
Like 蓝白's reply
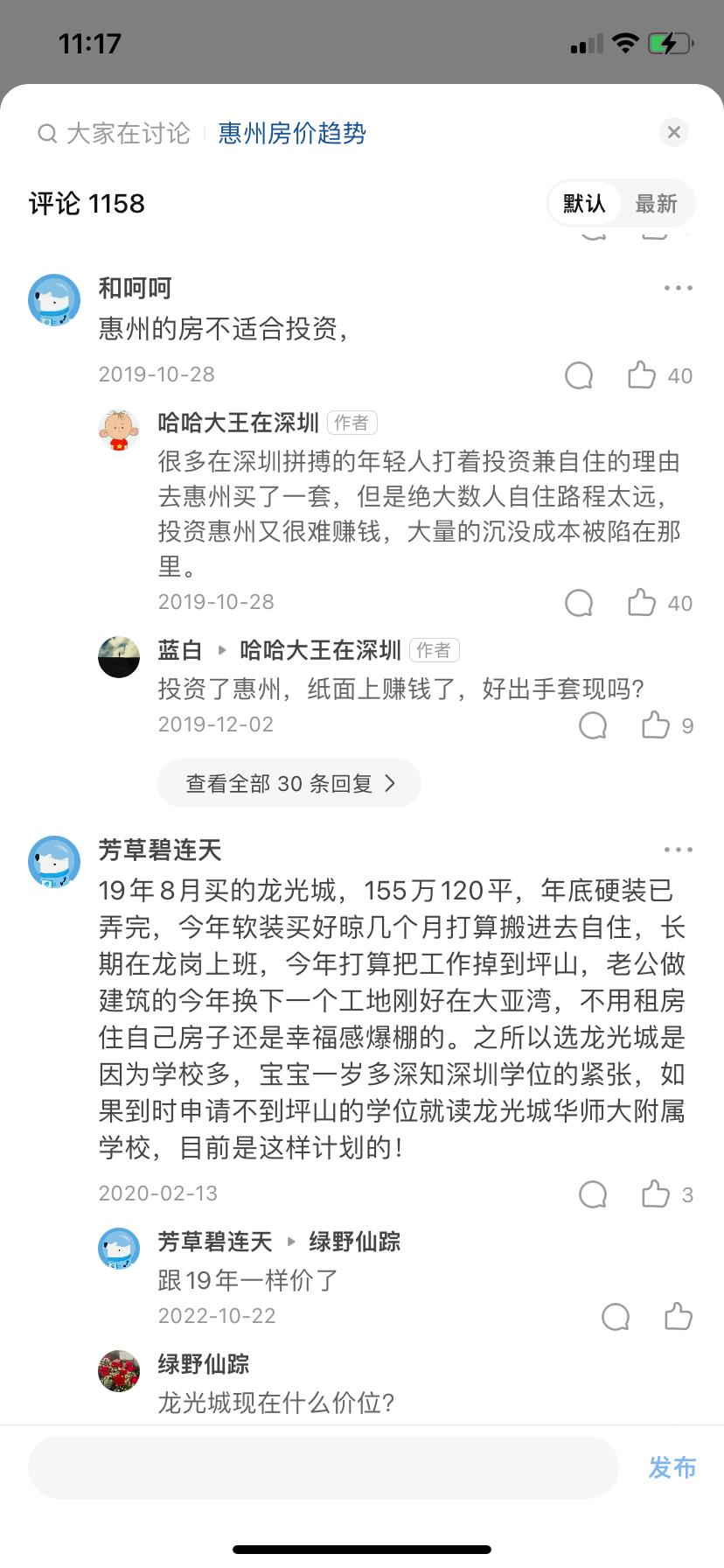pos(656,725)
